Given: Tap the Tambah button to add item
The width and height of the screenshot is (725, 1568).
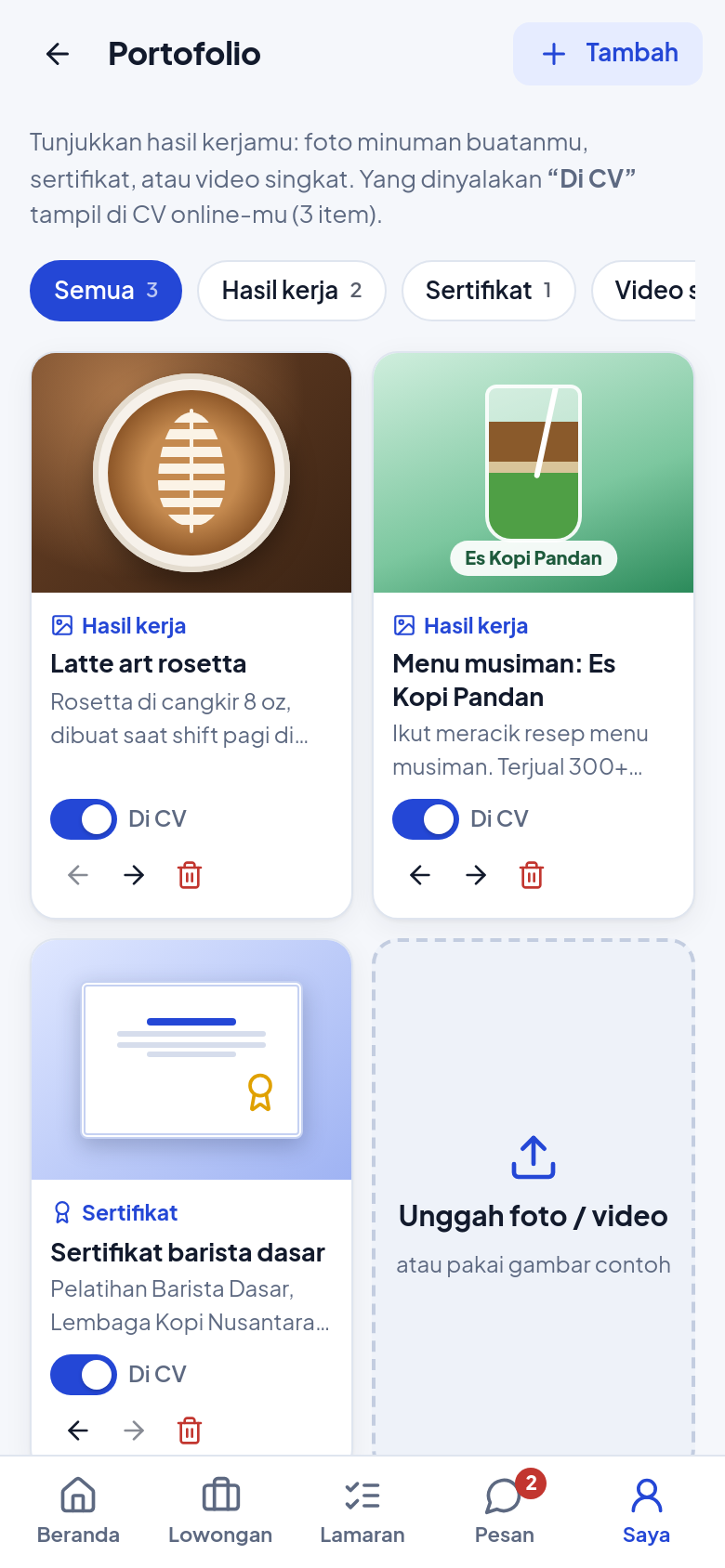Looking at the screenshot, I should coord(608,54).
